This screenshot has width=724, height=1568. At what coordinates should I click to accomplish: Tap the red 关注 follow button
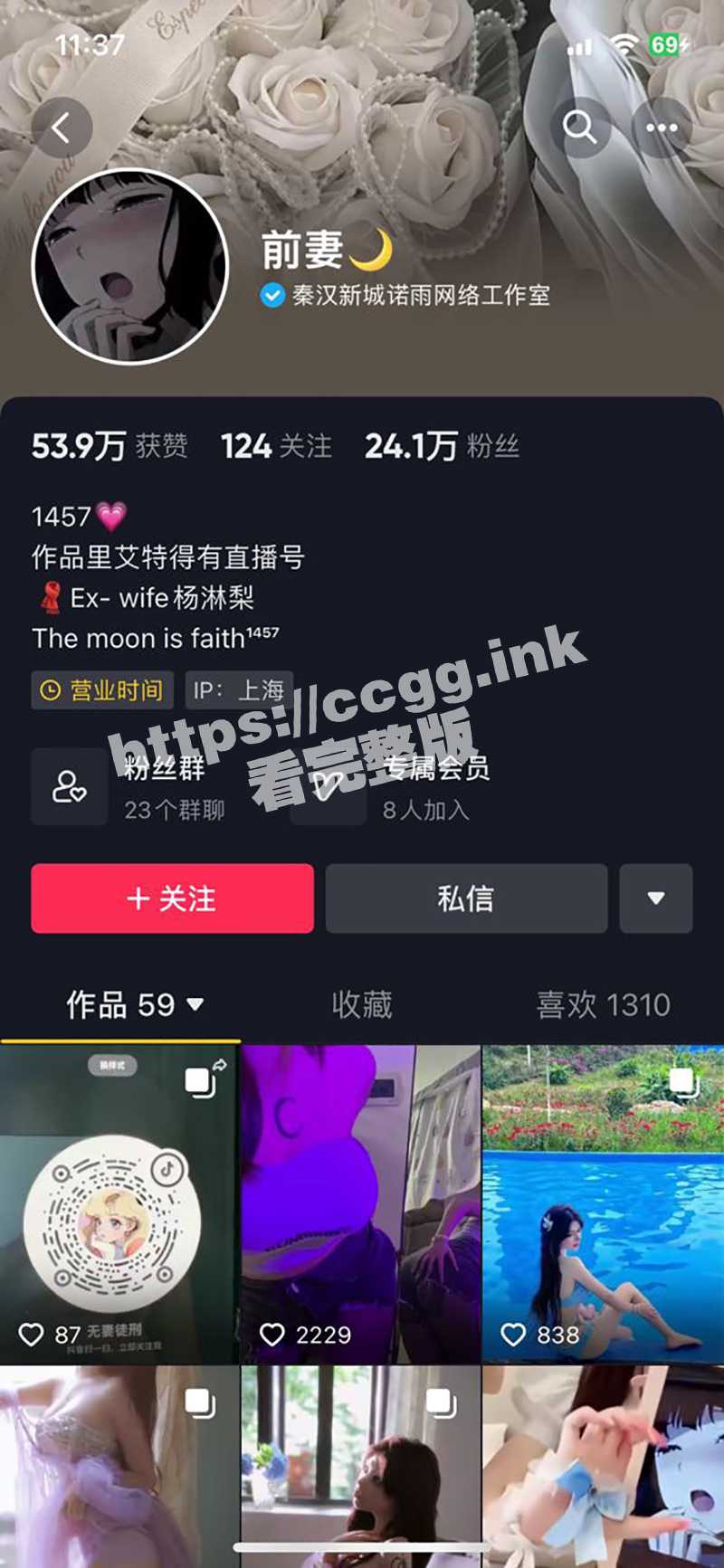(172, 898)
